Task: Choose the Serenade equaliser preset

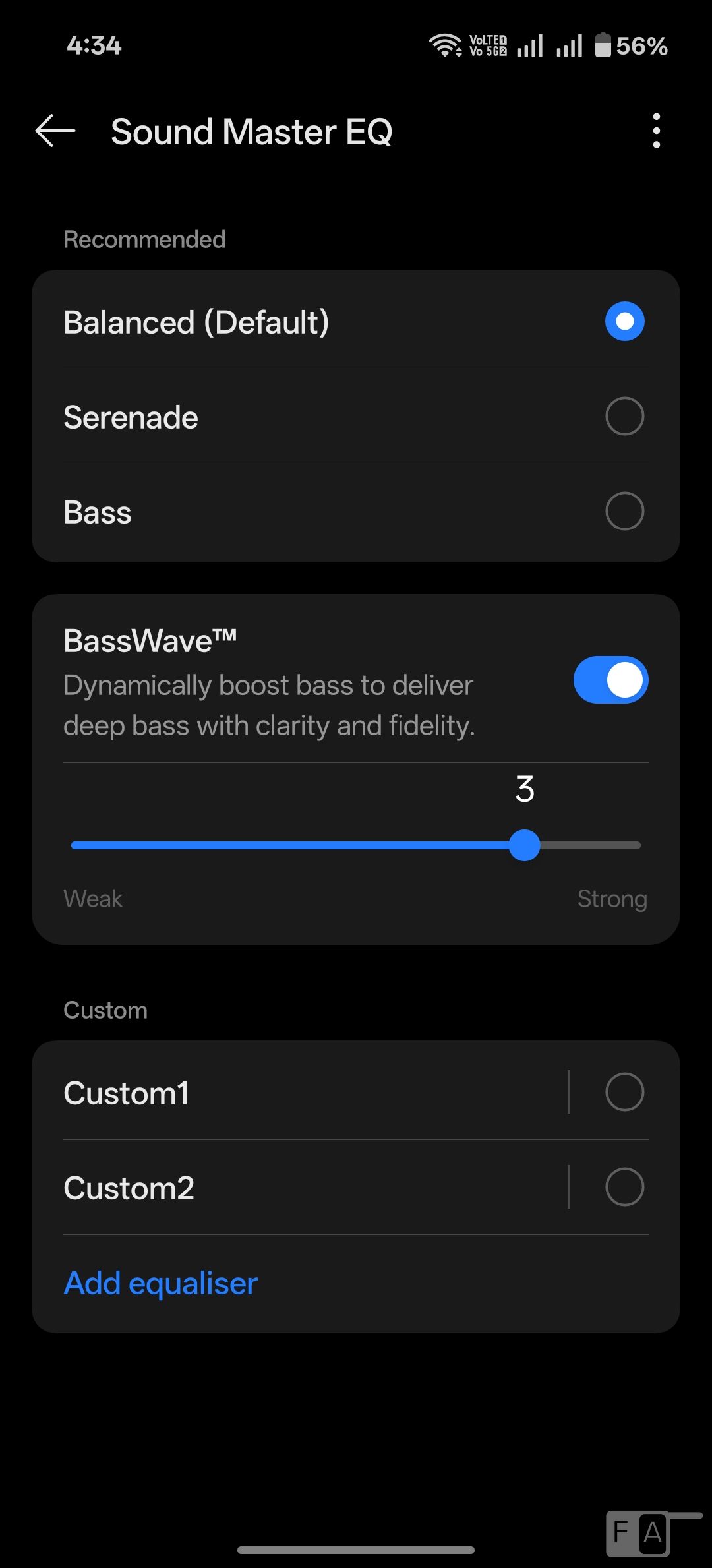Action: click(x=624, y=417)
